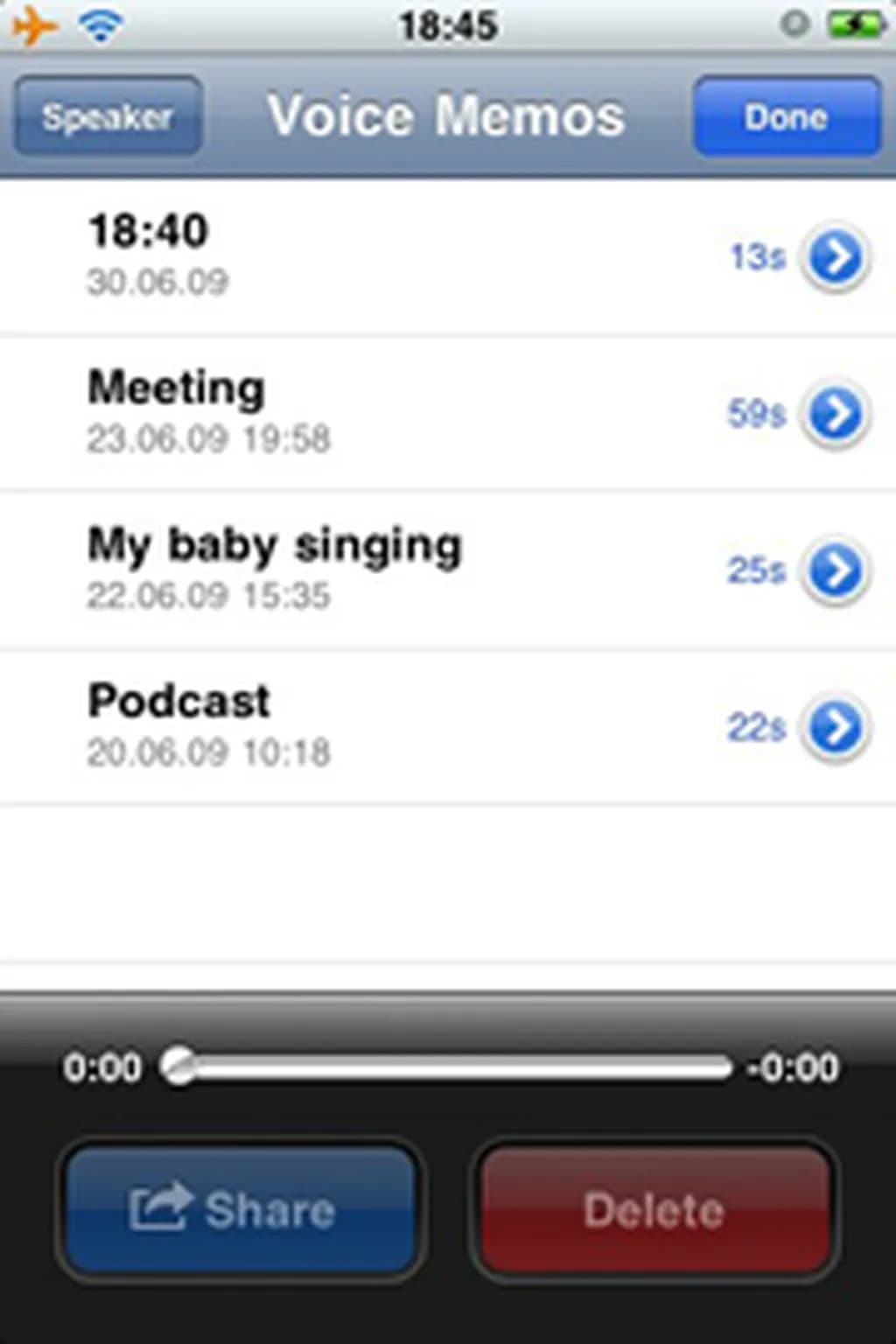Select the My baby singing memo

[350, 569]
